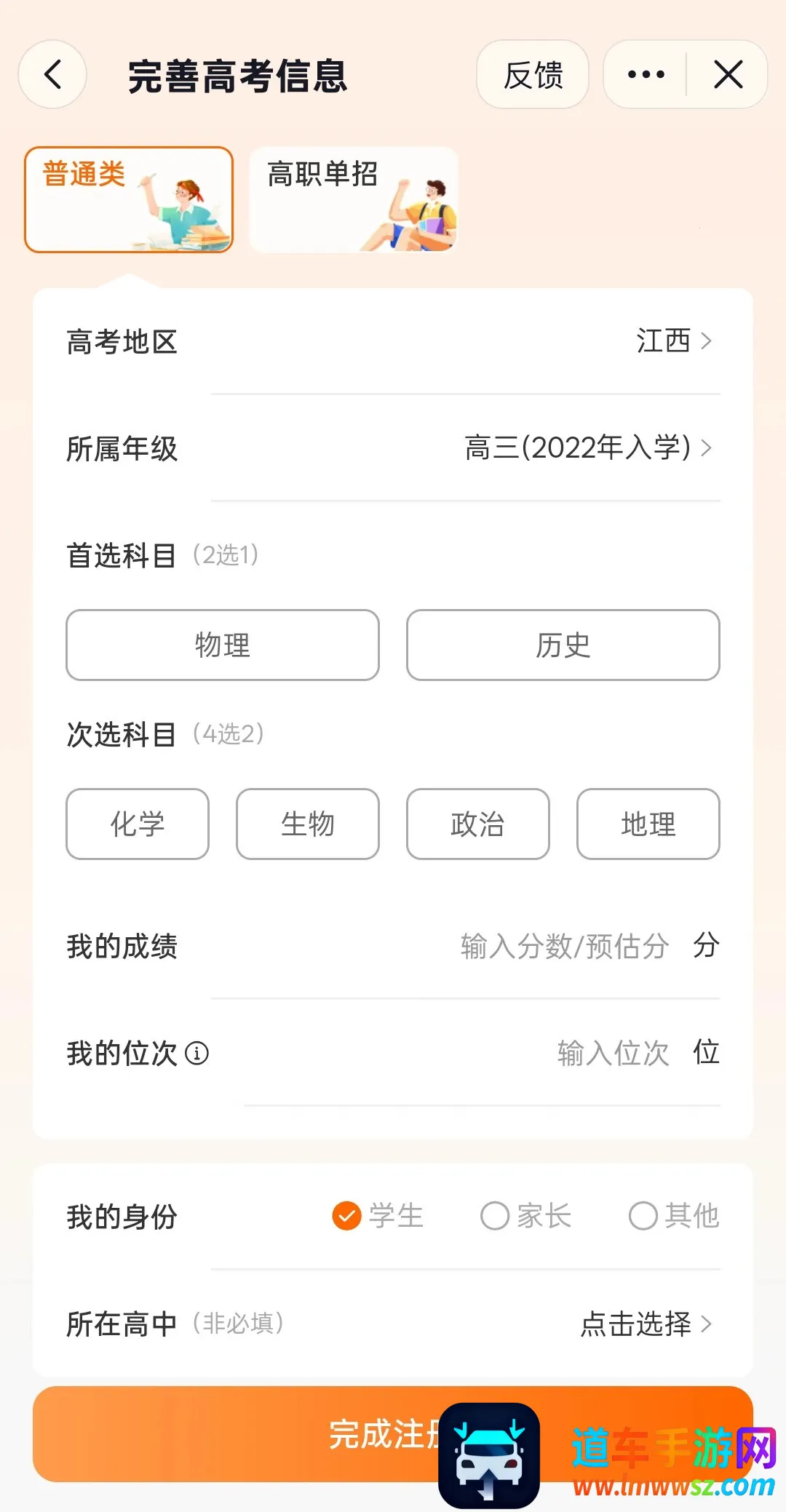Click the 输入位次 rank field
The image size is (786, 1512).
click(x=615, y=1052)
